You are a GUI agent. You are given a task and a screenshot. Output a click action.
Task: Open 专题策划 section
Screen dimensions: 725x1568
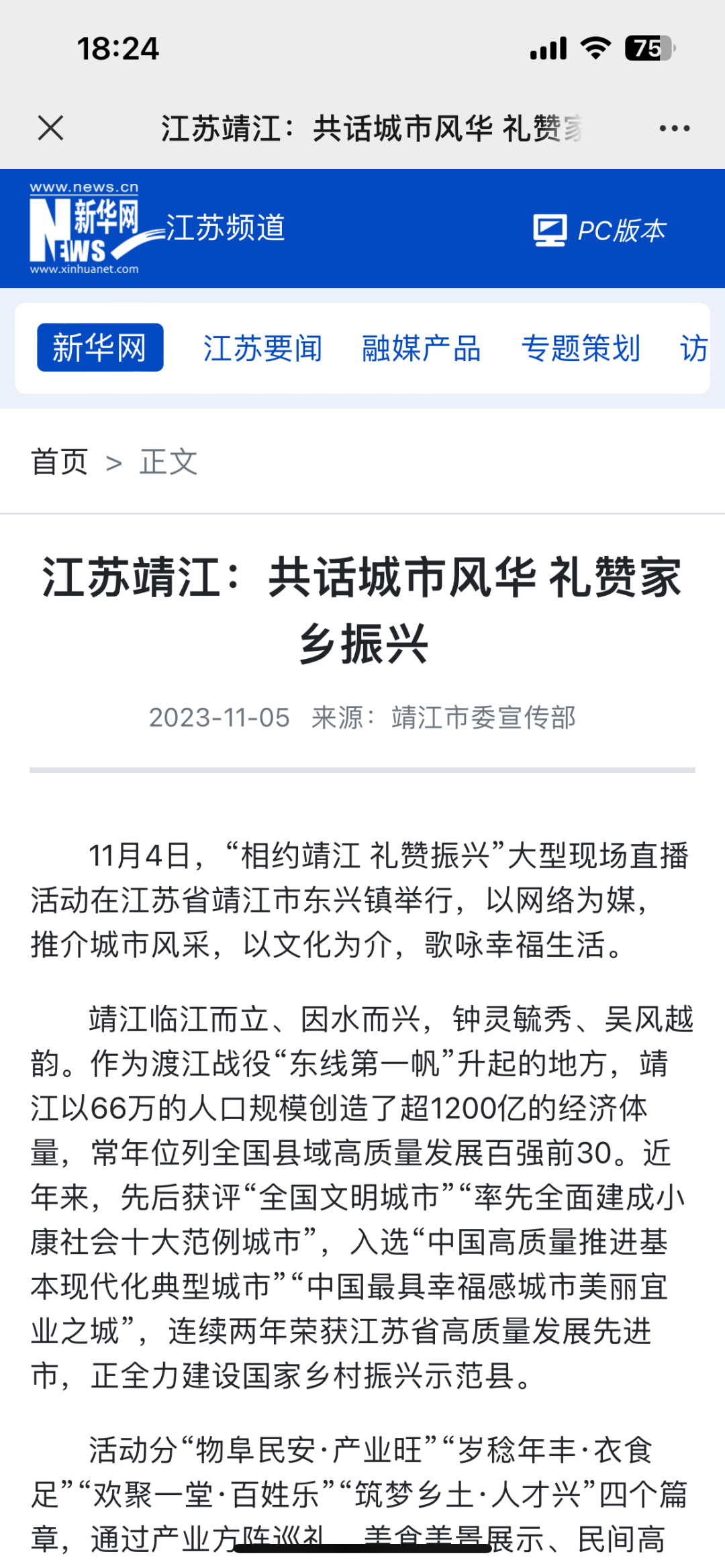pyautogui.click(x=581, y=348)
